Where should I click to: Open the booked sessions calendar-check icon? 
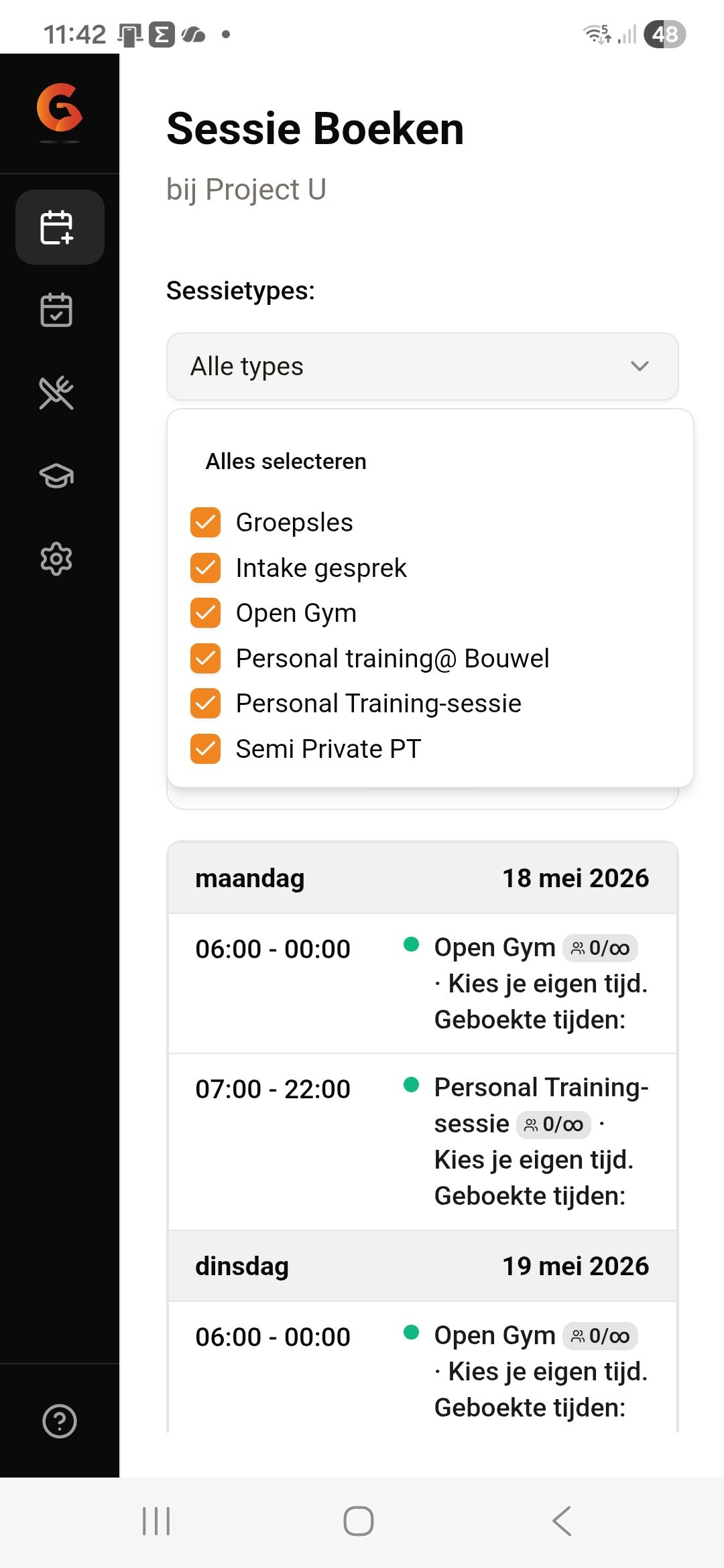click(x=56, y=310)
